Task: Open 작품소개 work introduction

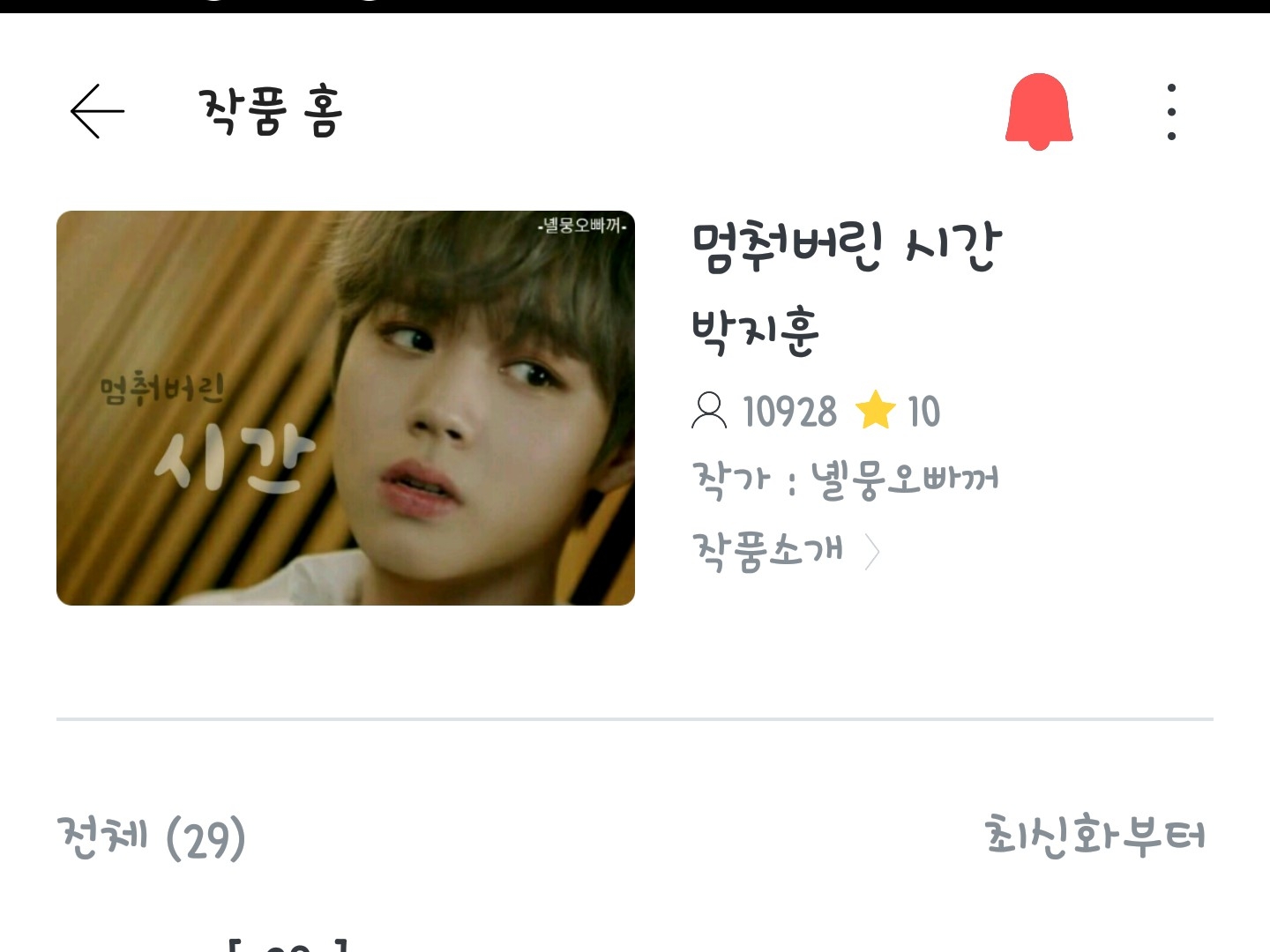Action: (786, 552)
